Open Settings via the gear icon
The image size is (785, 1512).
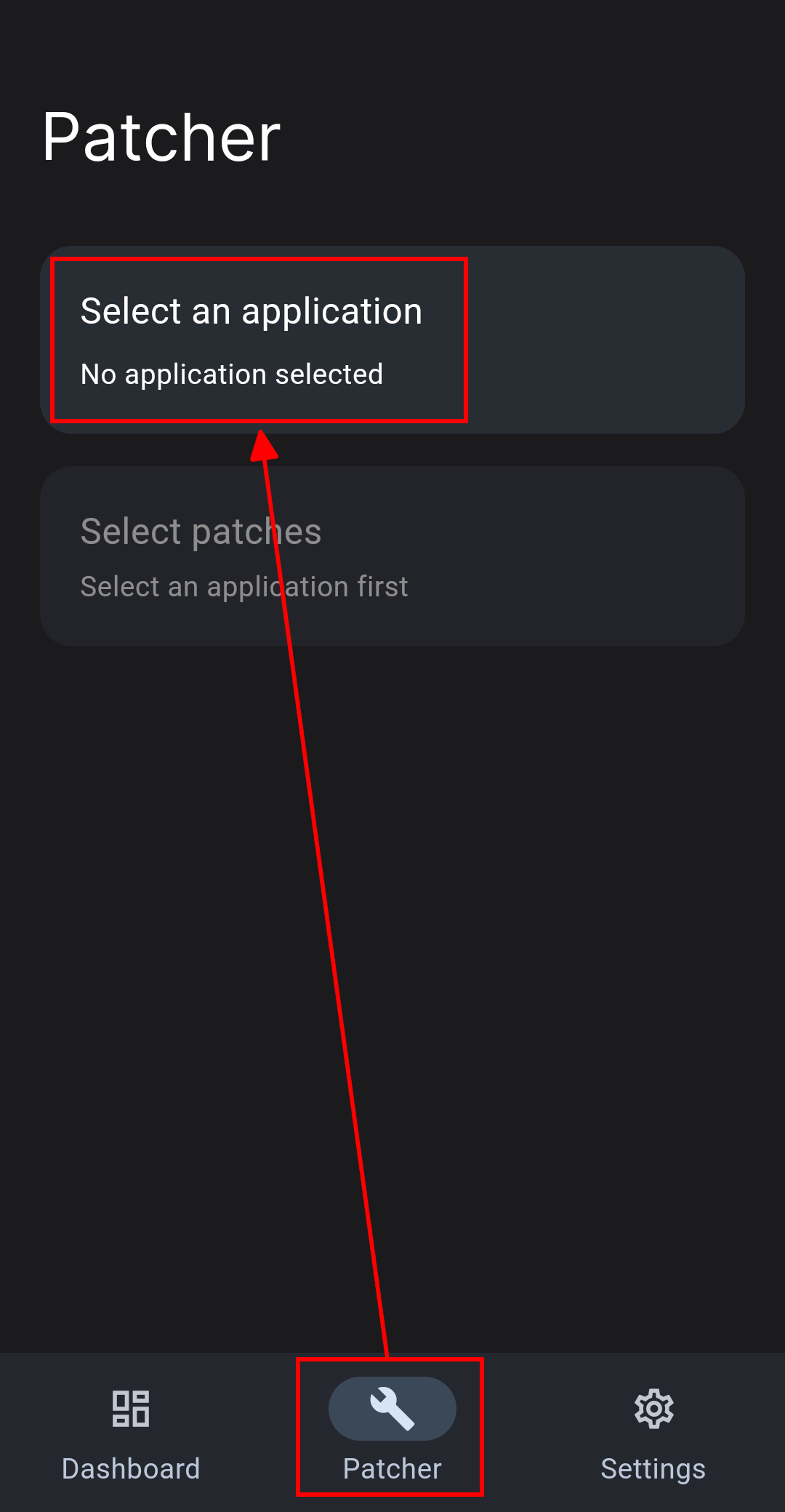[653, 1409]
